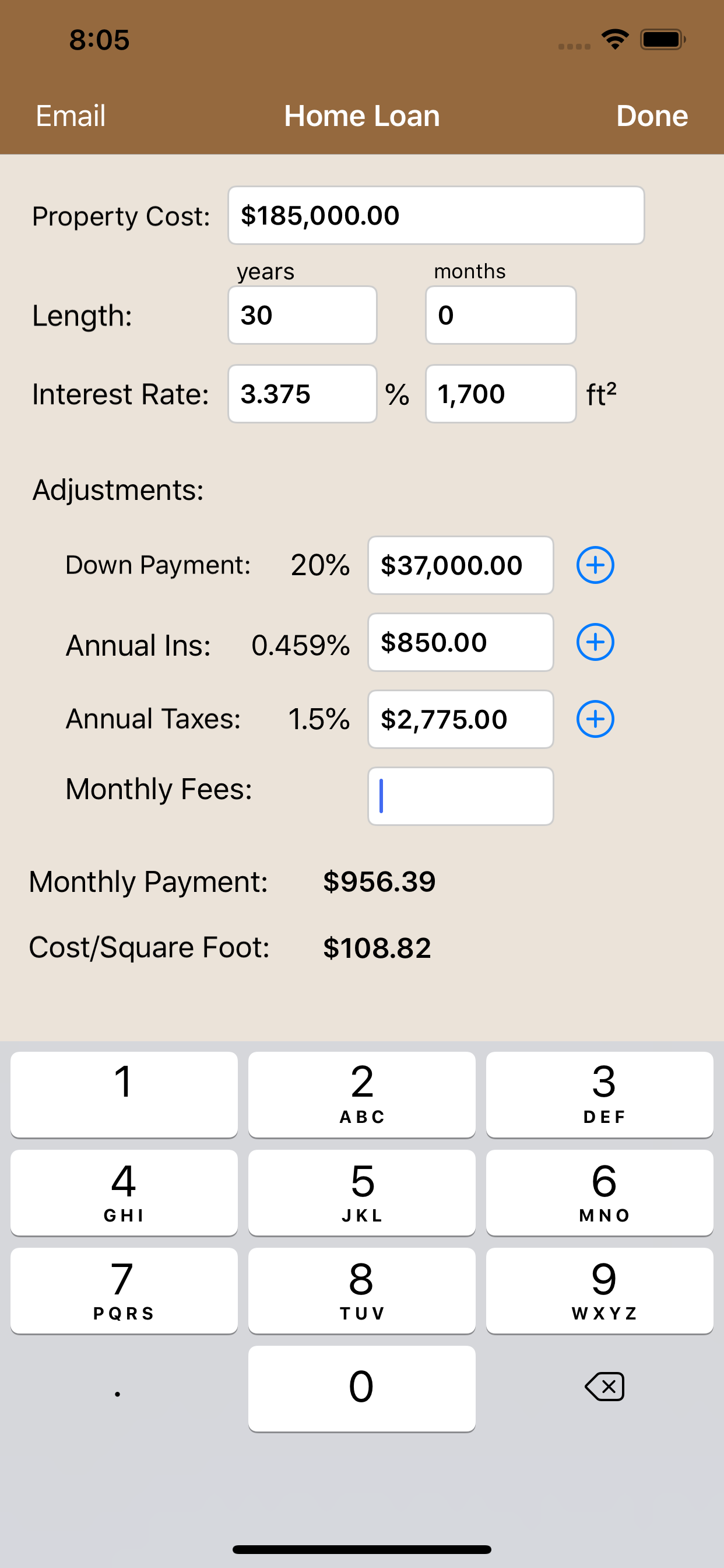Tap the home indicator bar
Viewport: 724px width, 1568px height.
click(362, 1549)
